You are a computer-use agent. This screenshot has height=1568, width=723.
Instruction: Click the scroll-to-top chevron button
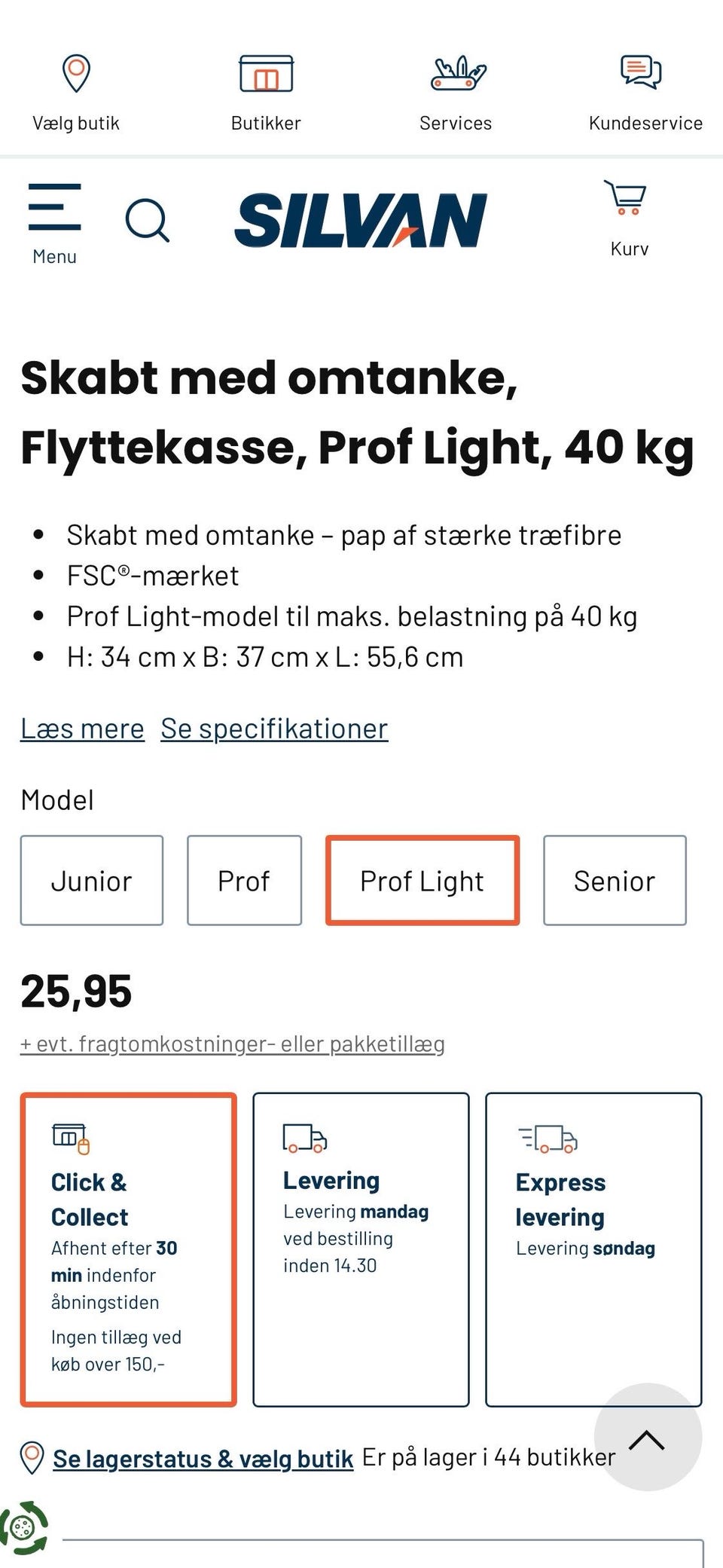tap(647, 1439)
